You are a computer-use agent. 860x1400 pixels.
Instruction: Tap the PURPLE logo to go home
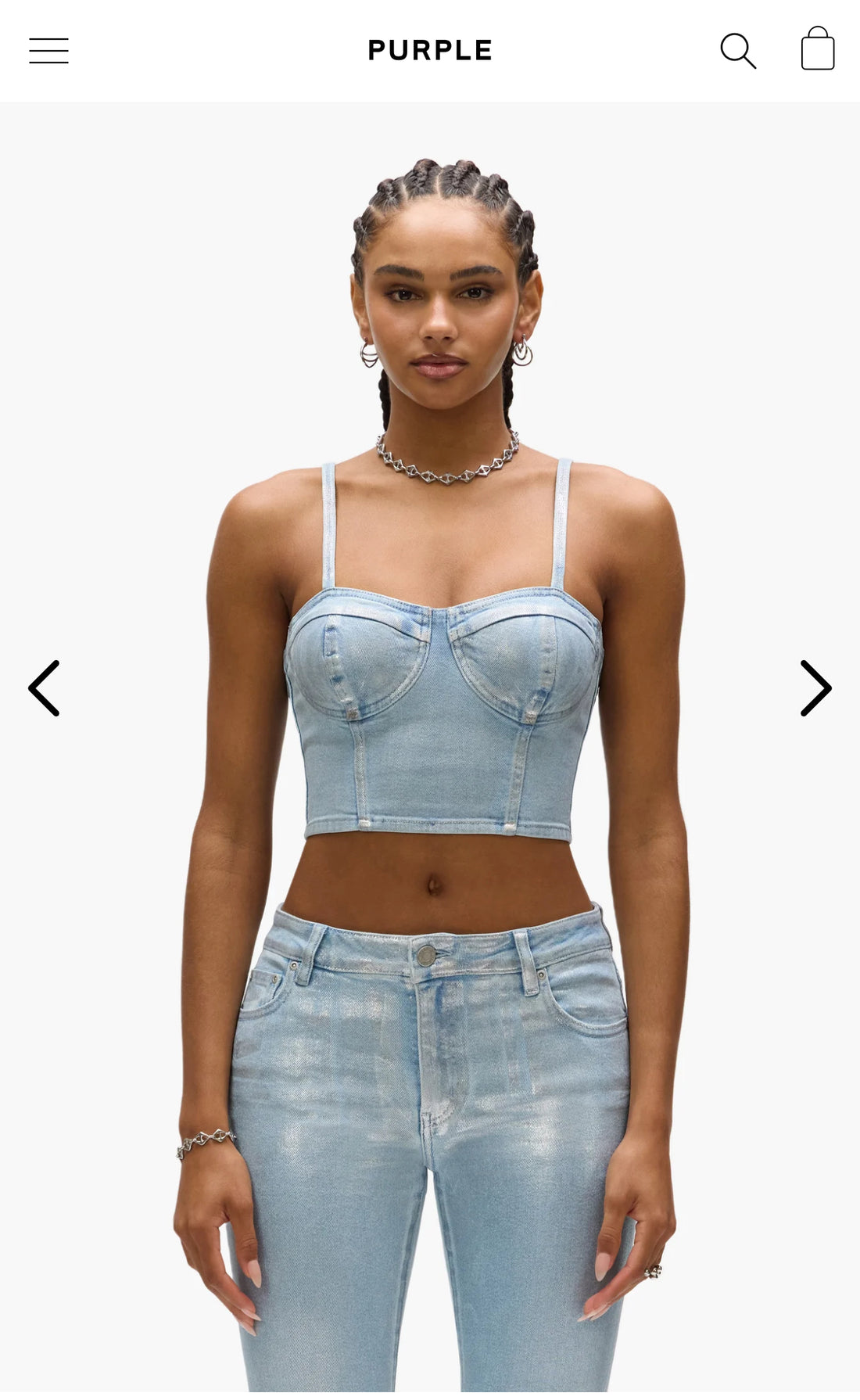[x=429, y=51]
